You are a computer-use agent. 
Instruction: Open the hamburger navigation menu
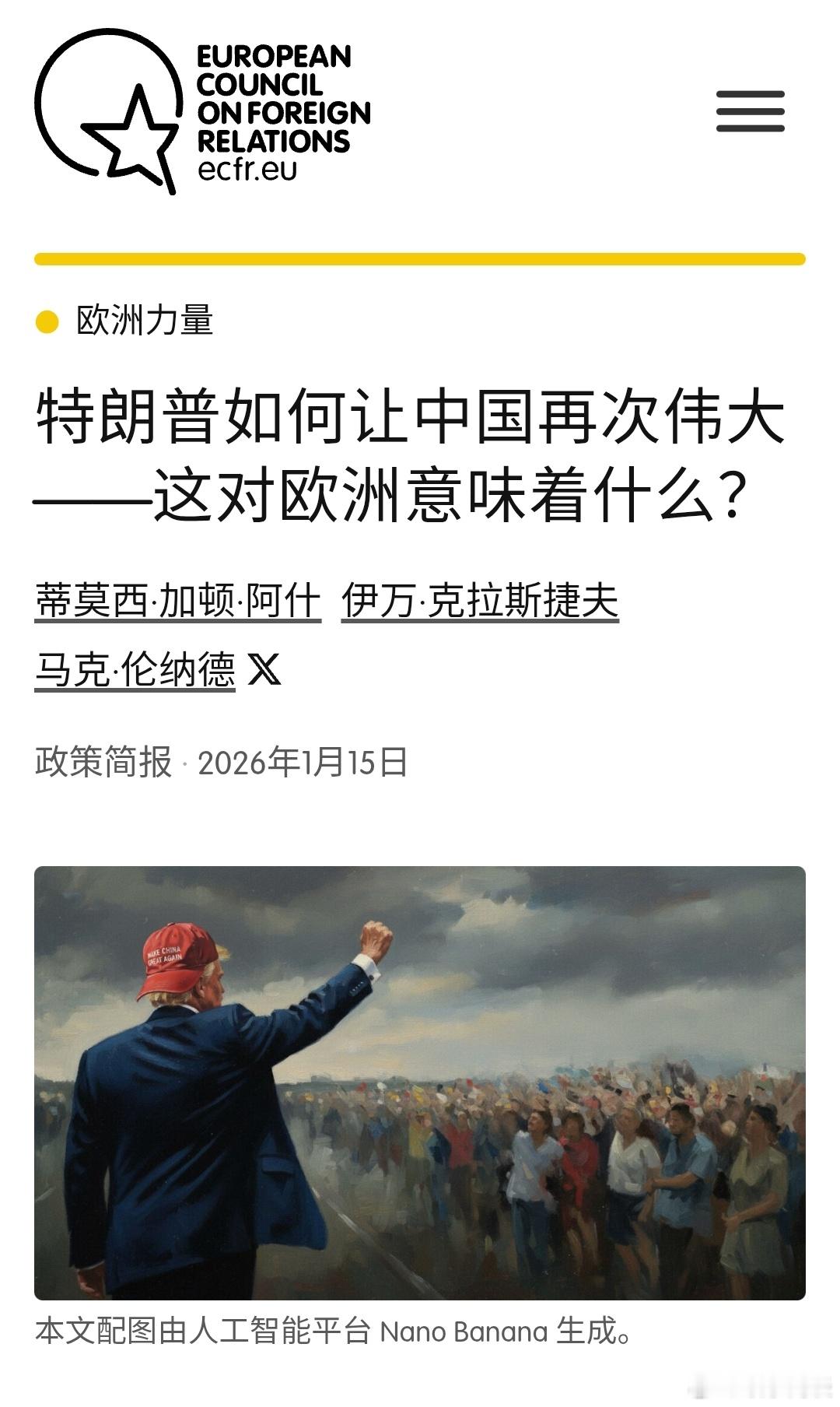click(749, 110)
